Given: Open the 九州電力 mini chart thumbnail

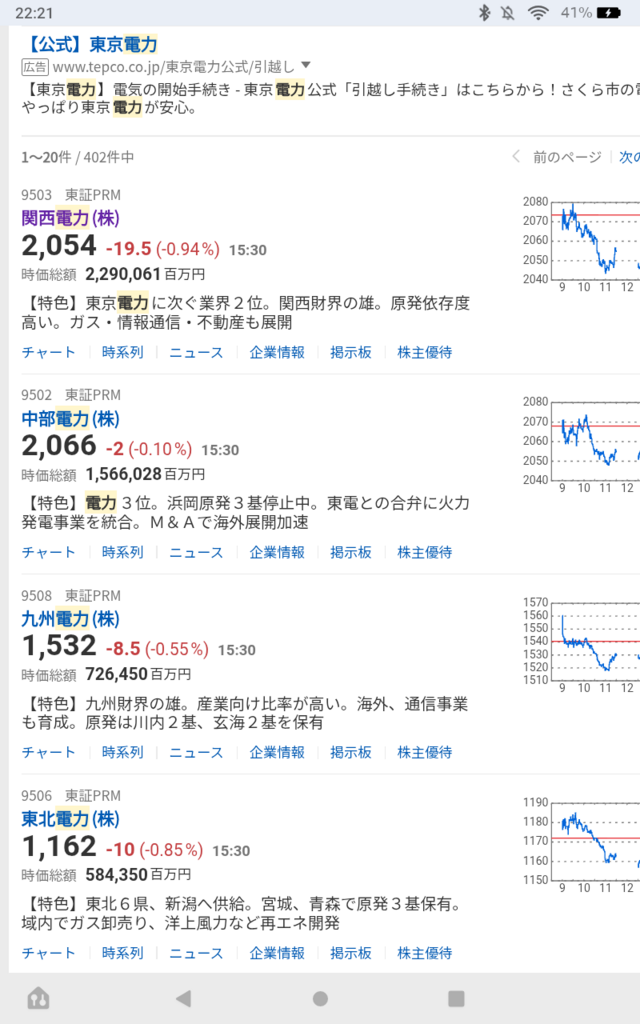Looking at the screenshot, I should [581, 645].
